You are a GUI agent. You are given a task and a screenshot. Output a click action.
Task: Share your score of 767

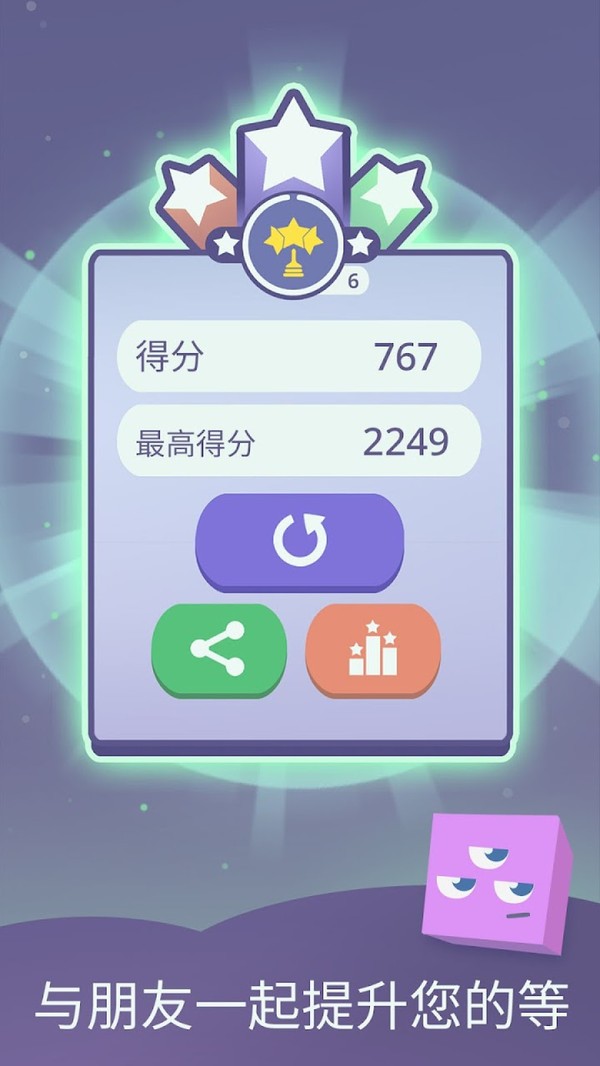219,648
